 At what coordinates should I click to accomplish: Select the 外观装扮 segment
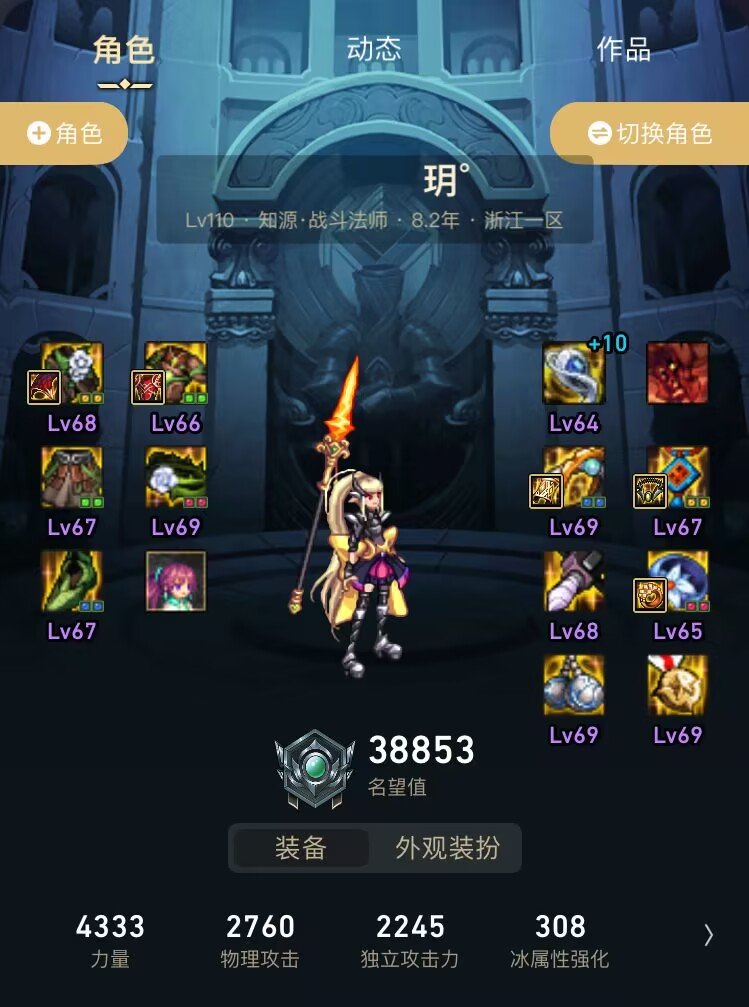447,848
